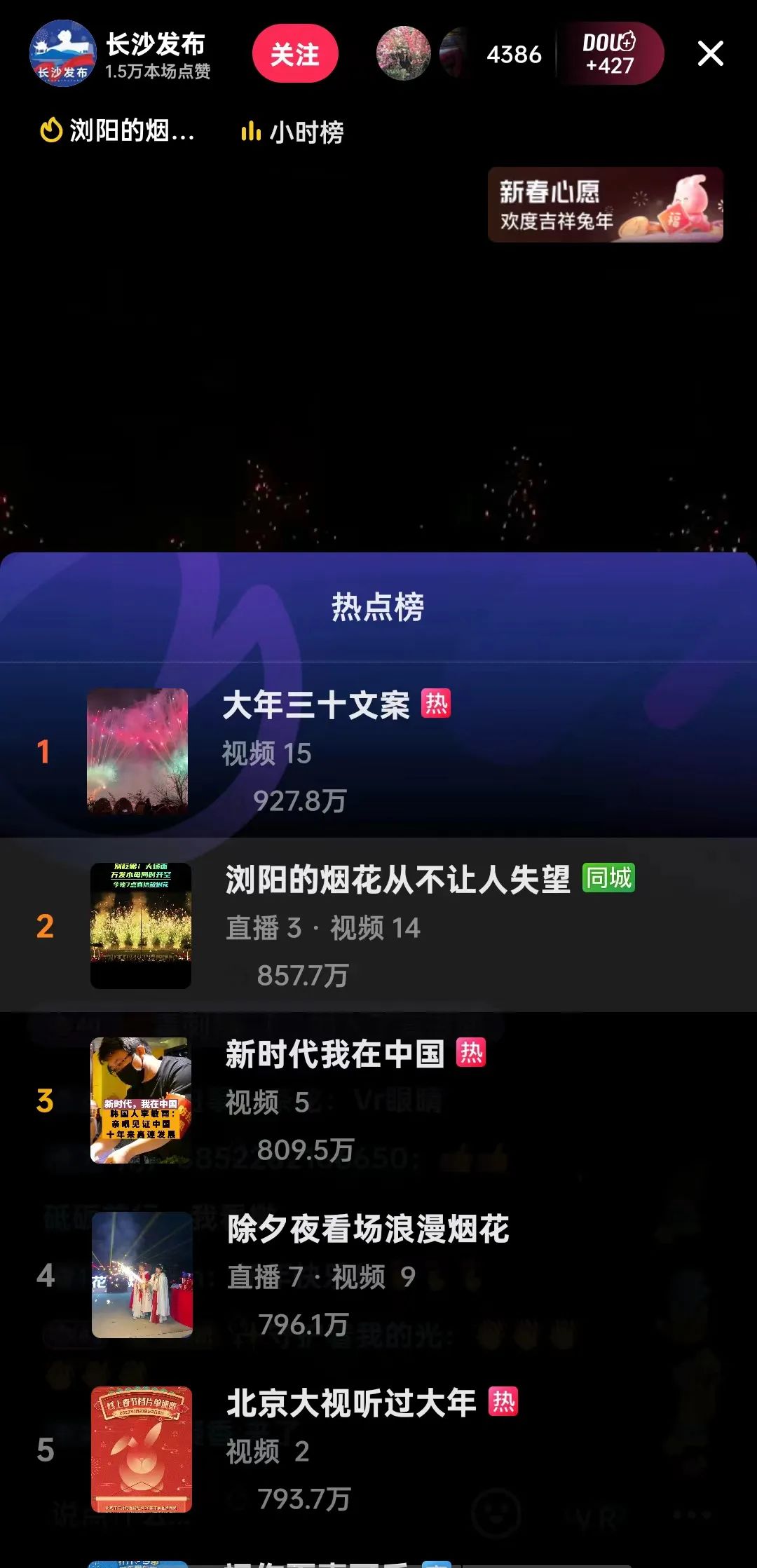Tap the DOU+ boost button
The height and width of the screenshot is (1568, 757).
tap(609, 54)
